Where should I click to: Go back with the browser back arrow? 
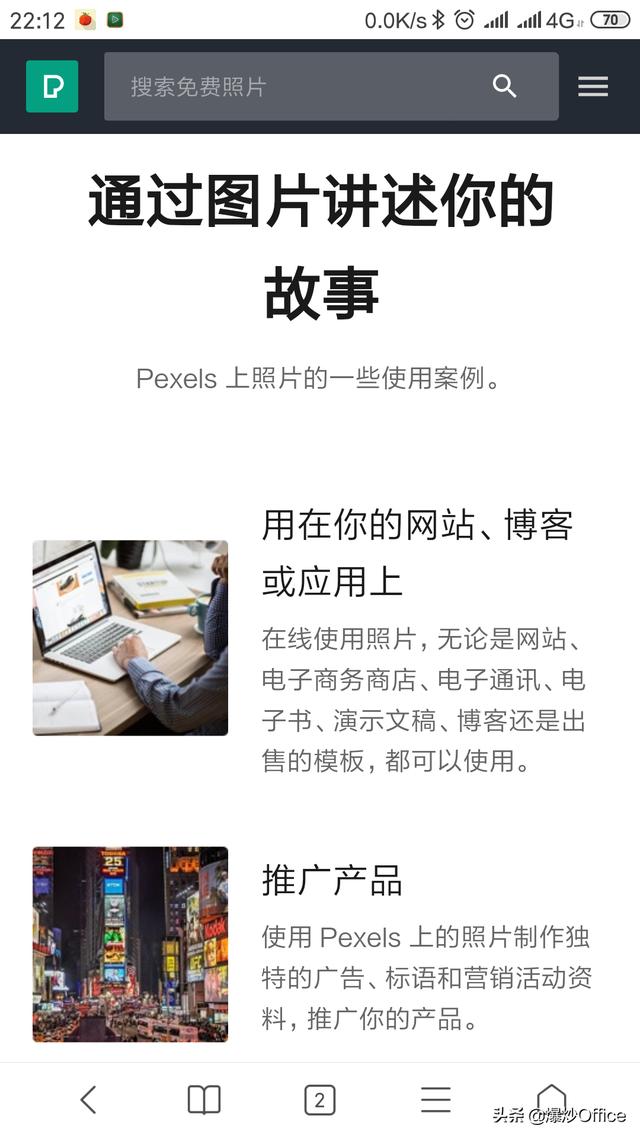pyautogui.click(x=88, y=1100)
